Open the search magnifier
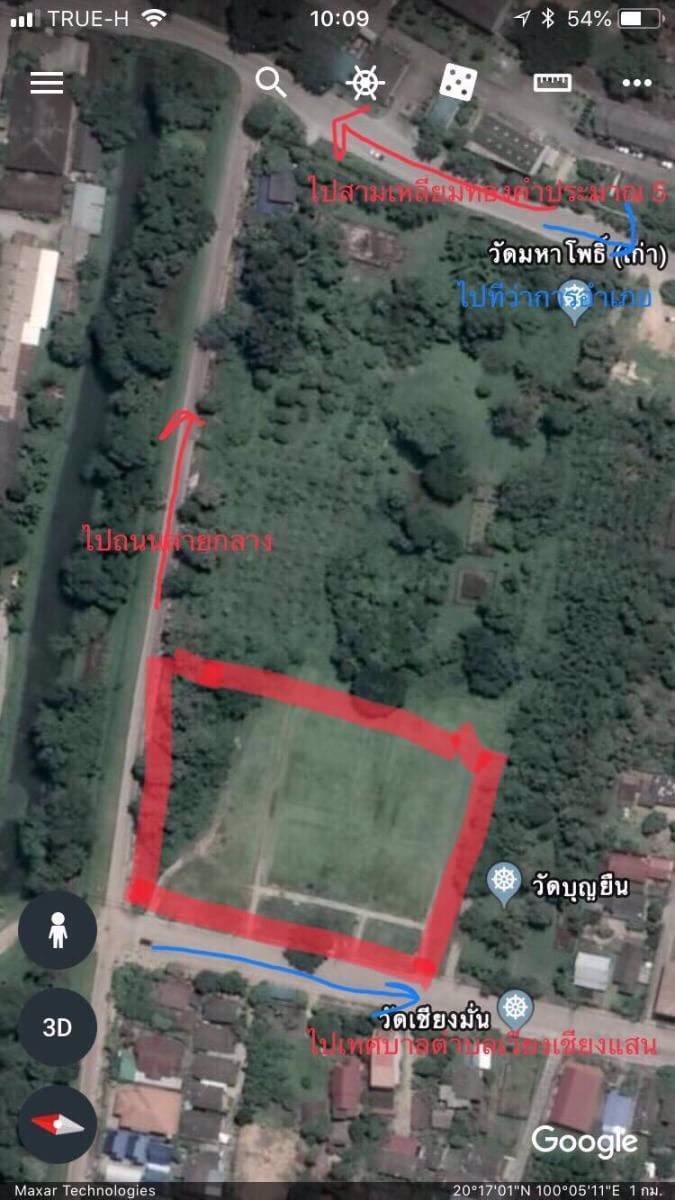Viewport: 675px width, 1200px height. [271, 82]
